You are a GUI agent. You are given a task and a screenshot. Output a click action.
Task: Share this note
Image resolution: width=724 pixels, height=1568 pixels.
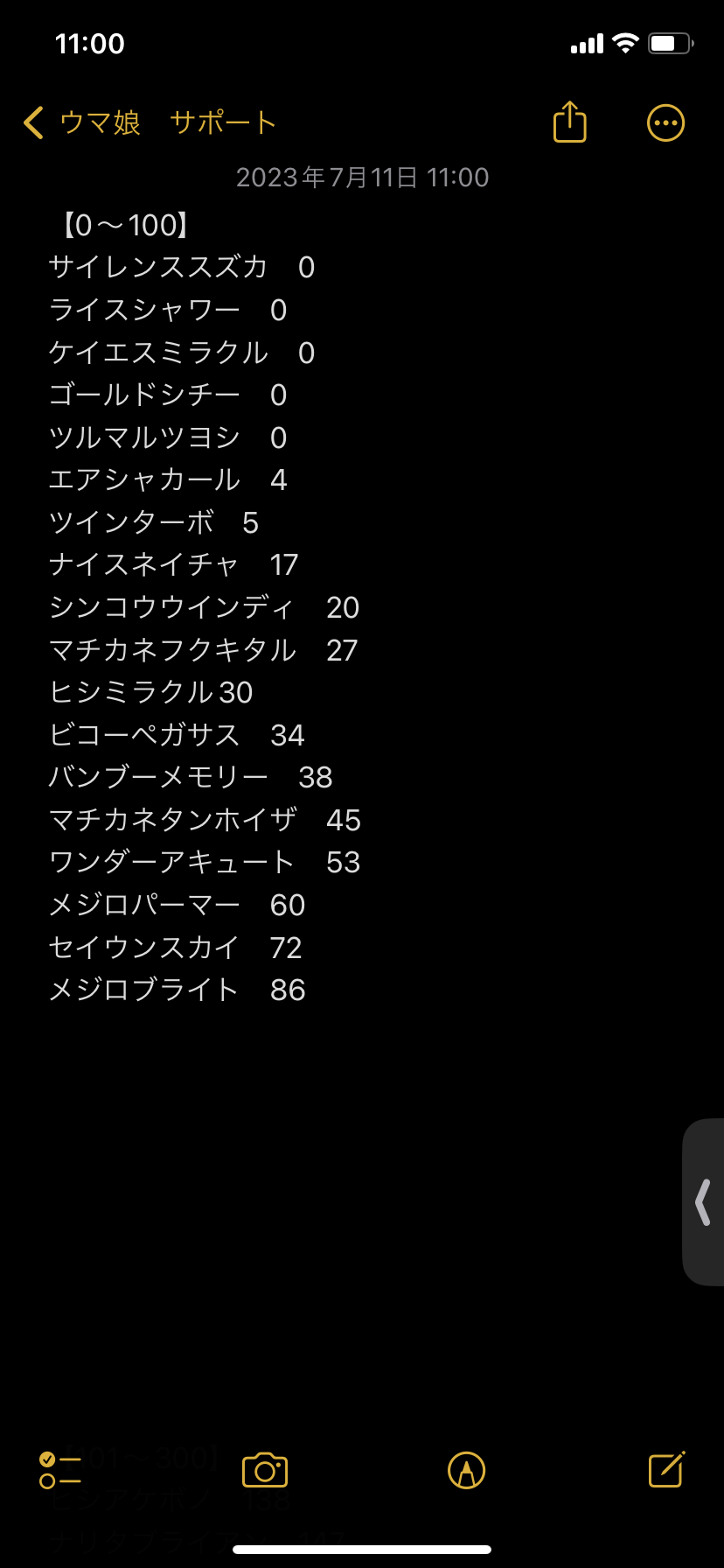click(x=569, y=122)
